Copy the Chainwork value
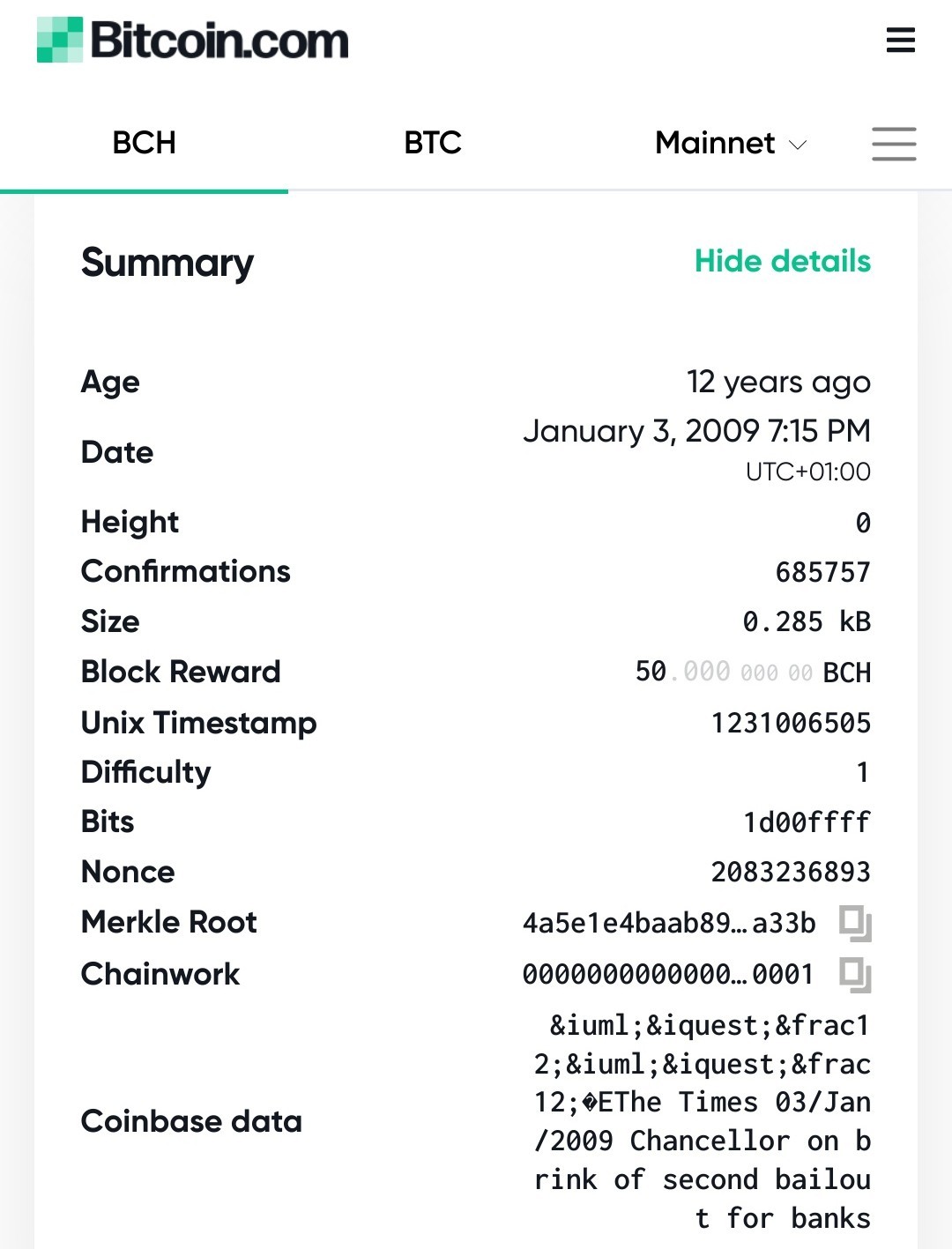 [x=855, y=976]
